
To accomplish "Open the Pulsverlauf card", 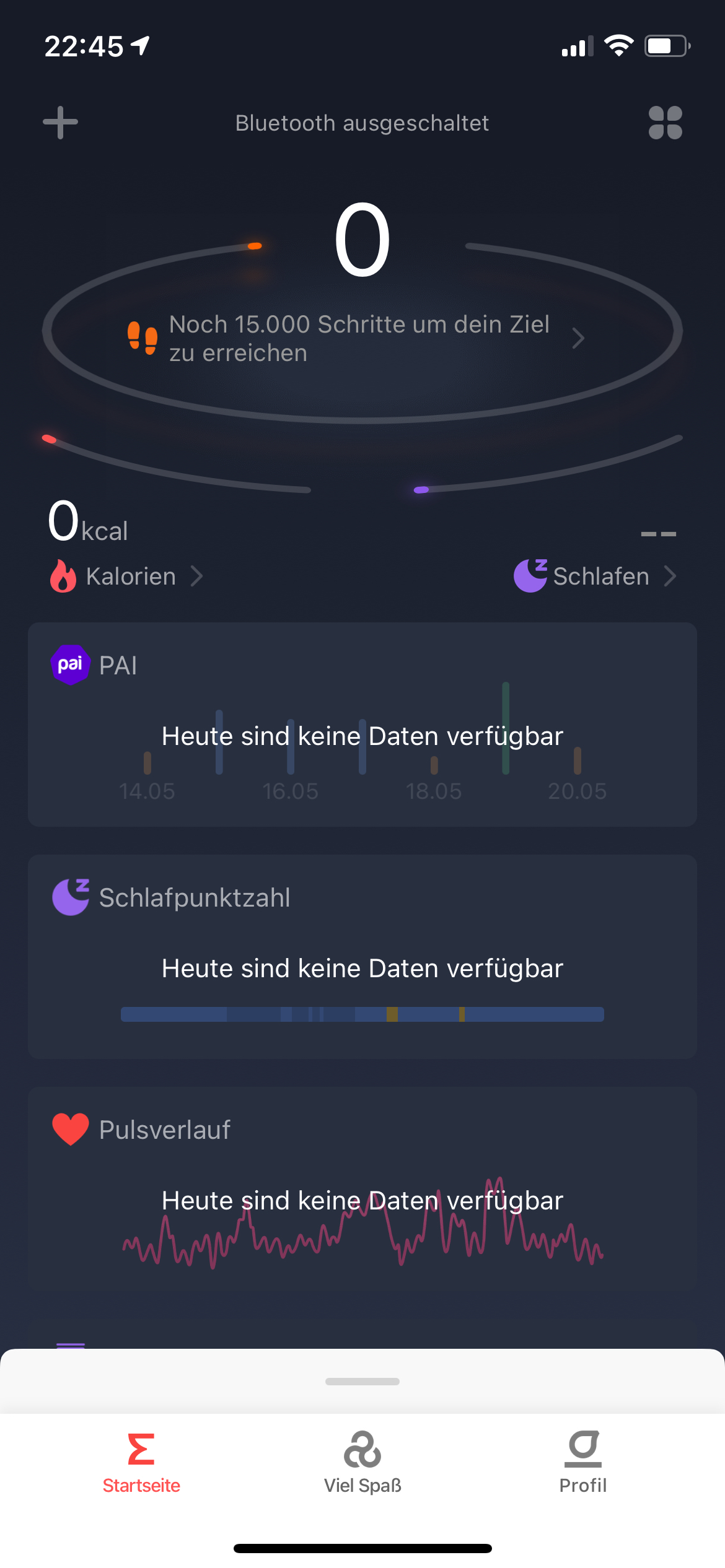I will pyautogui.click(x=362, y=1188).
